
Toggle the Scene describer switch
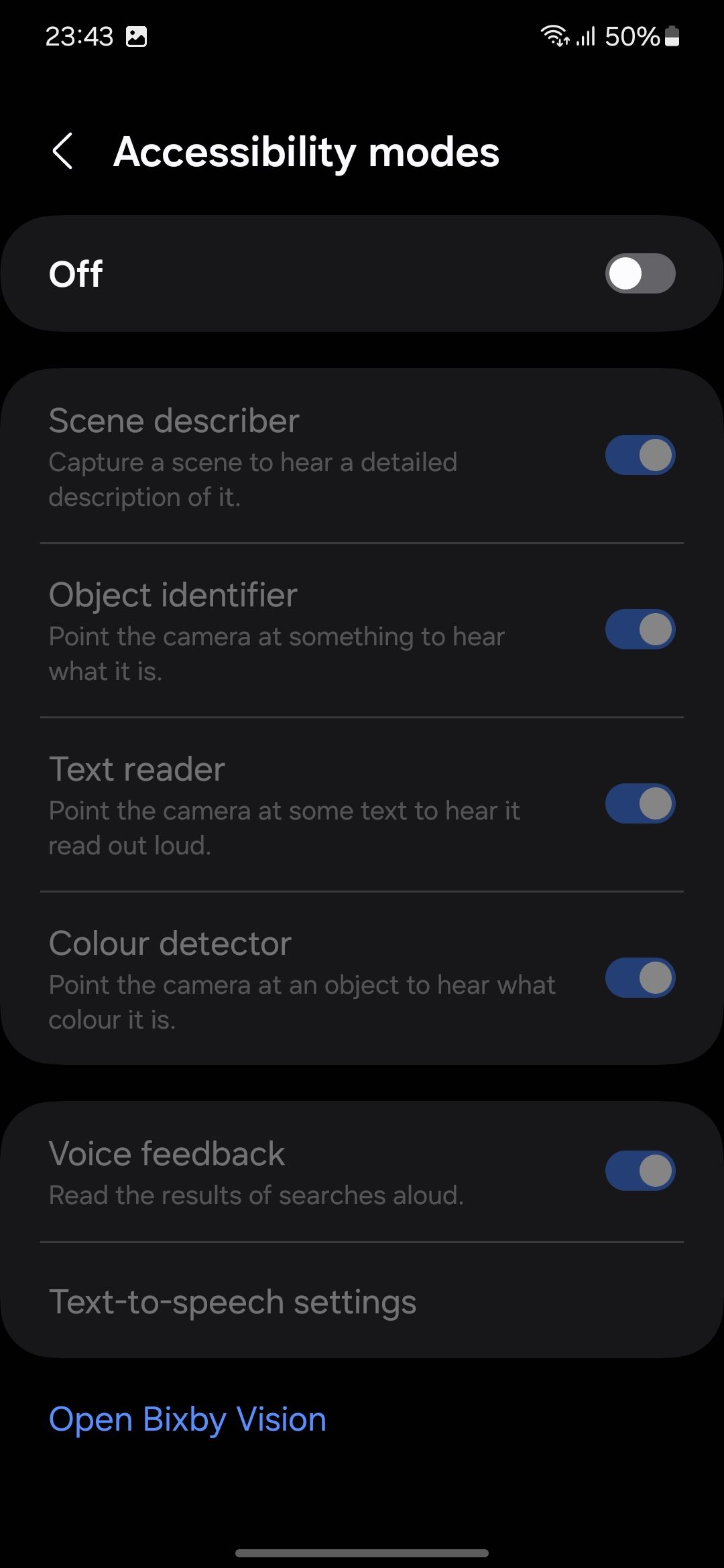(640, 456)
